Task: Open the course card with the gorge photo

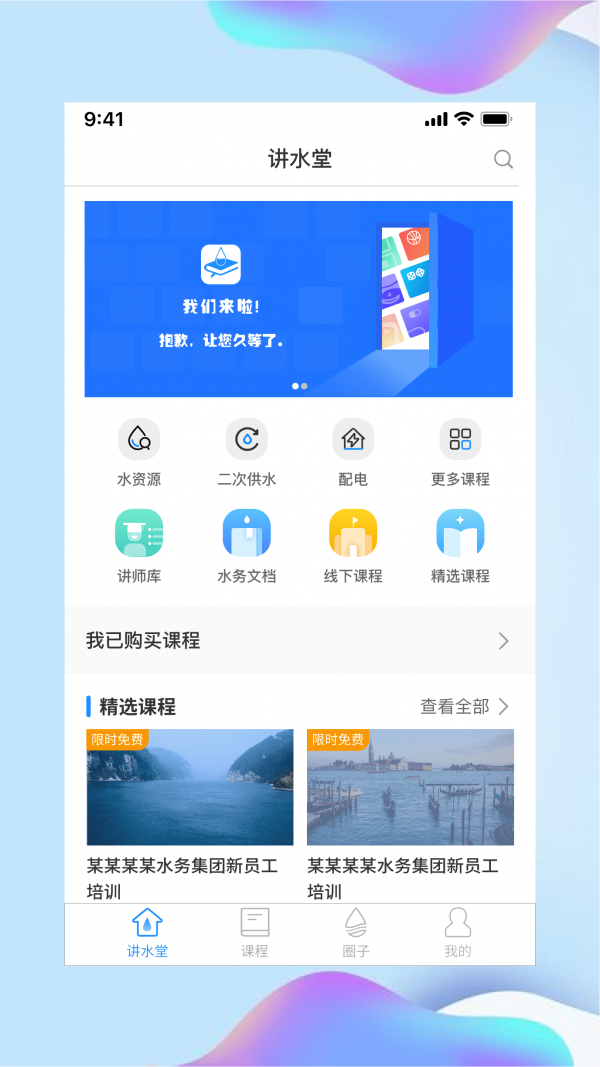Action: [x=190, y=815]
